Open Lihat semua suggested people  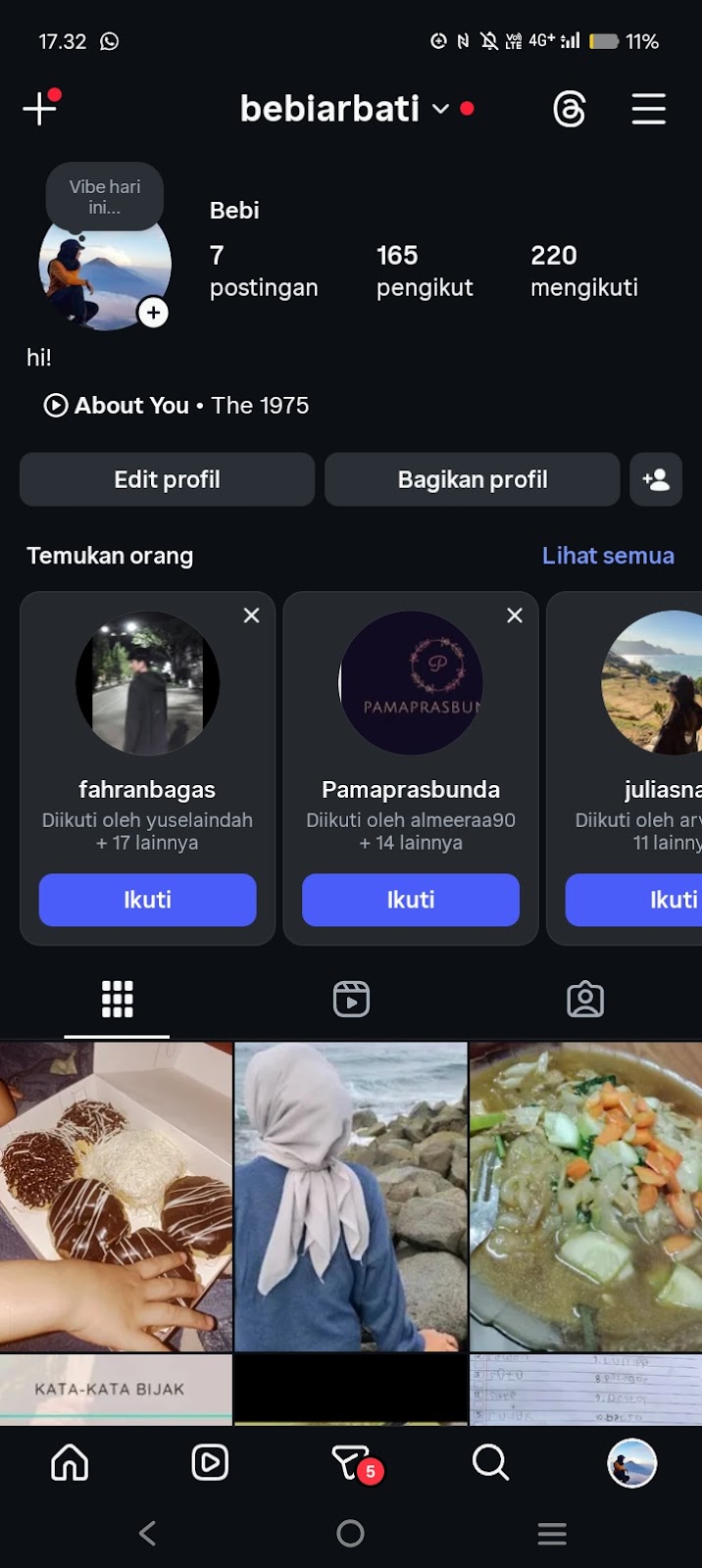(x=608, y=556)
